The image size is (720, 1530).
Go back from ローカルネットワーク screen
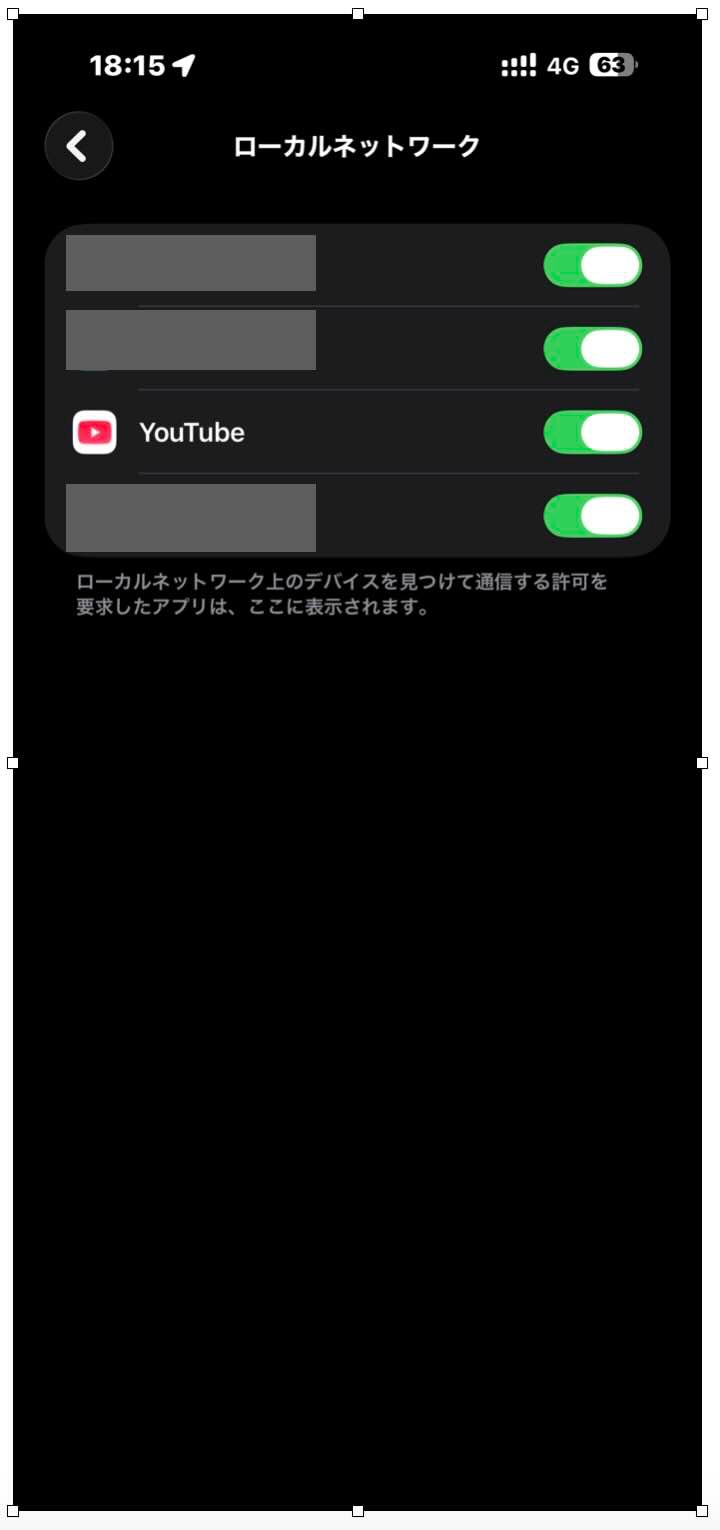[78, 146]
